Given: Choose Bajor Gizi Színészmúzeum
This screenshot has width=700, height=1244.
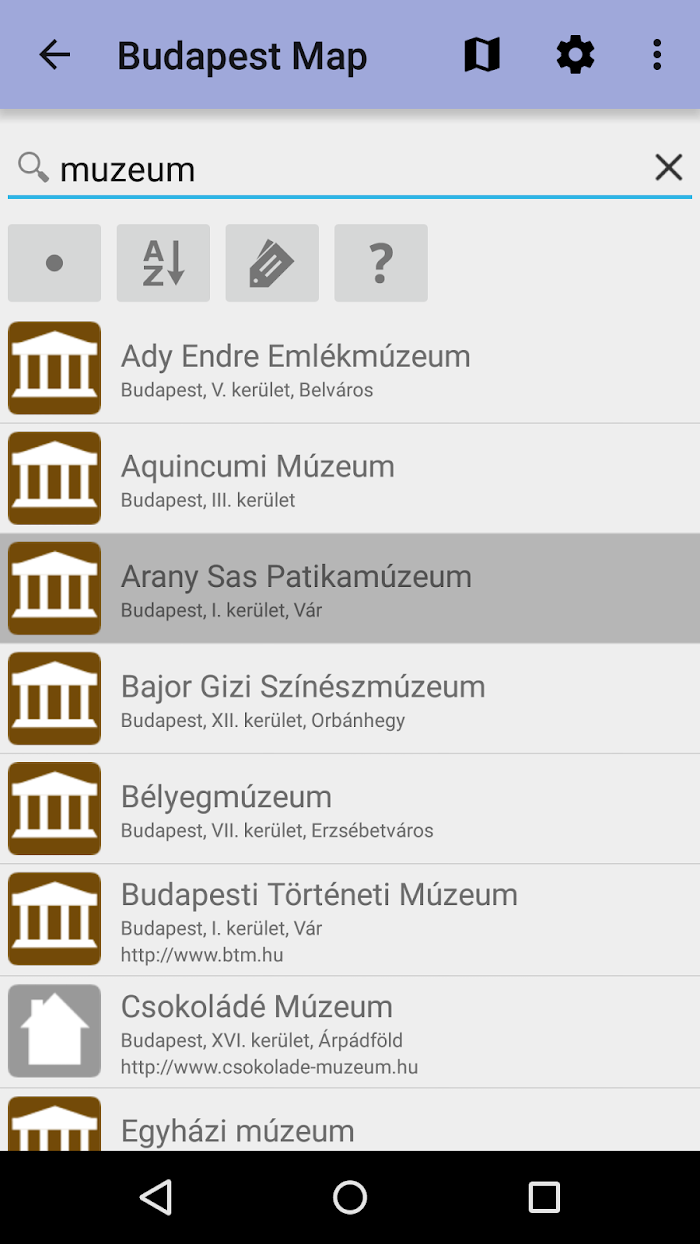Looking at the screenshot, I should coord(350,698).
